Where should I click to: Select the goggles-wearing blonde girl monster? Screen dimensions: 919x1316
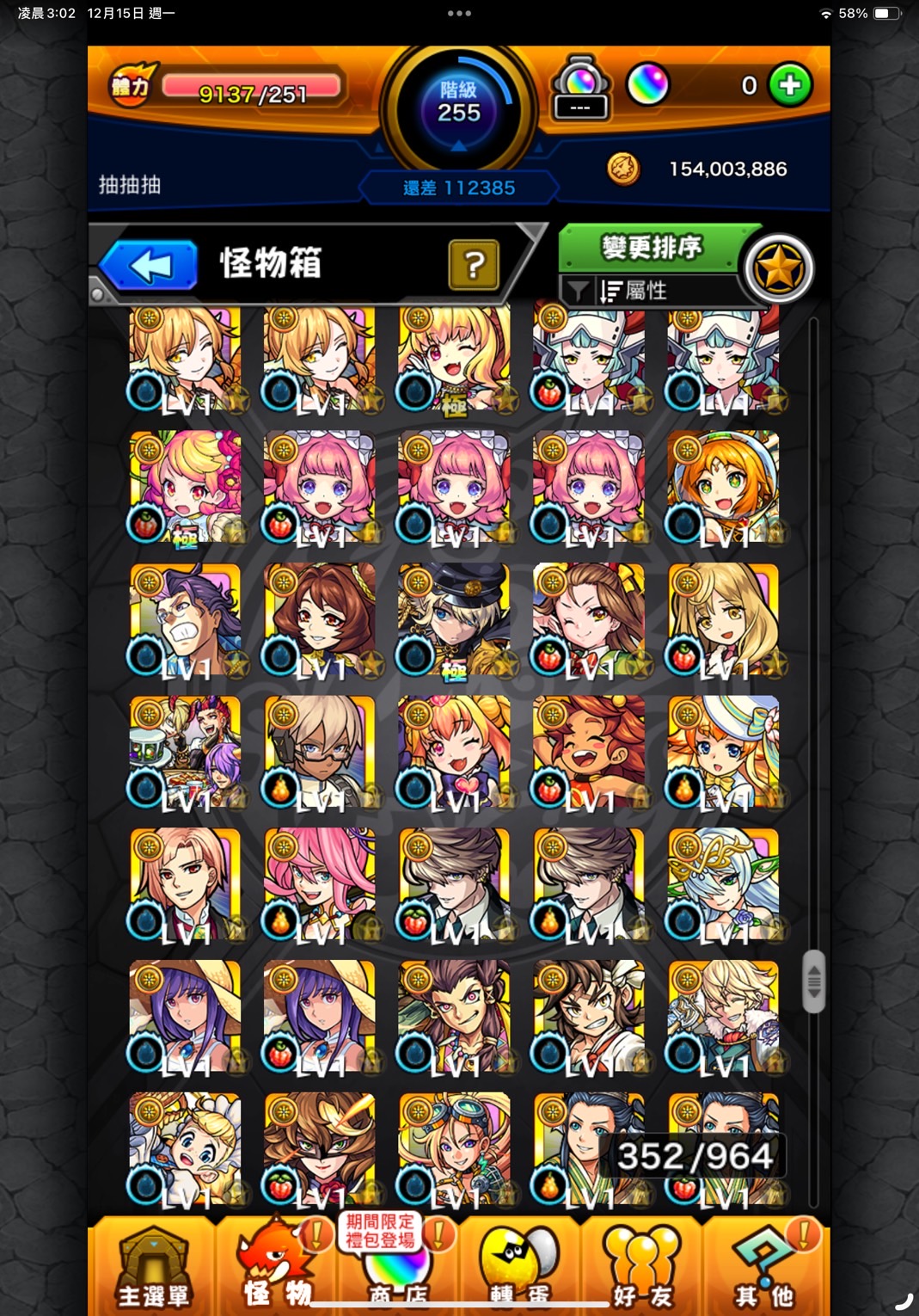tap(454, 1147)
